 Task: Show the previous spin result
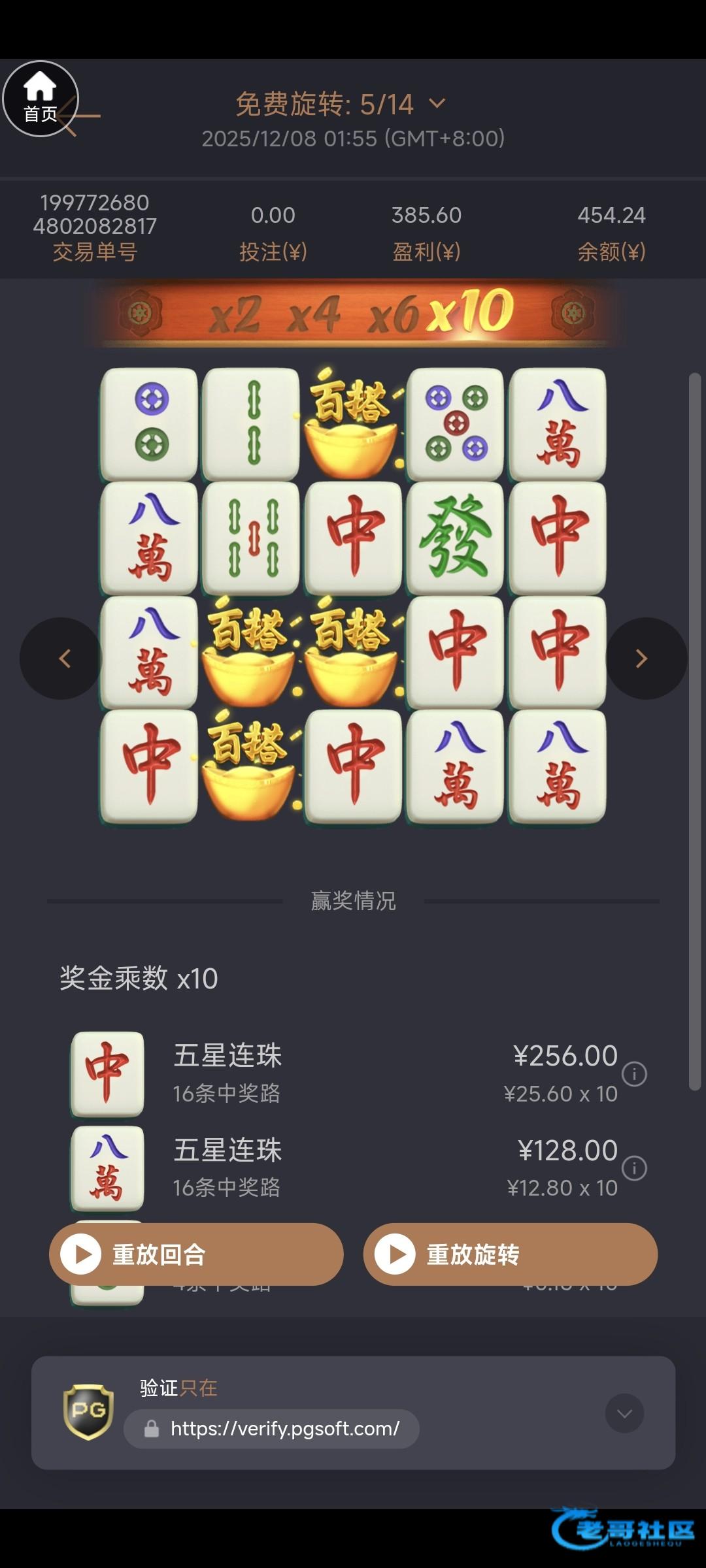[64, 659]
